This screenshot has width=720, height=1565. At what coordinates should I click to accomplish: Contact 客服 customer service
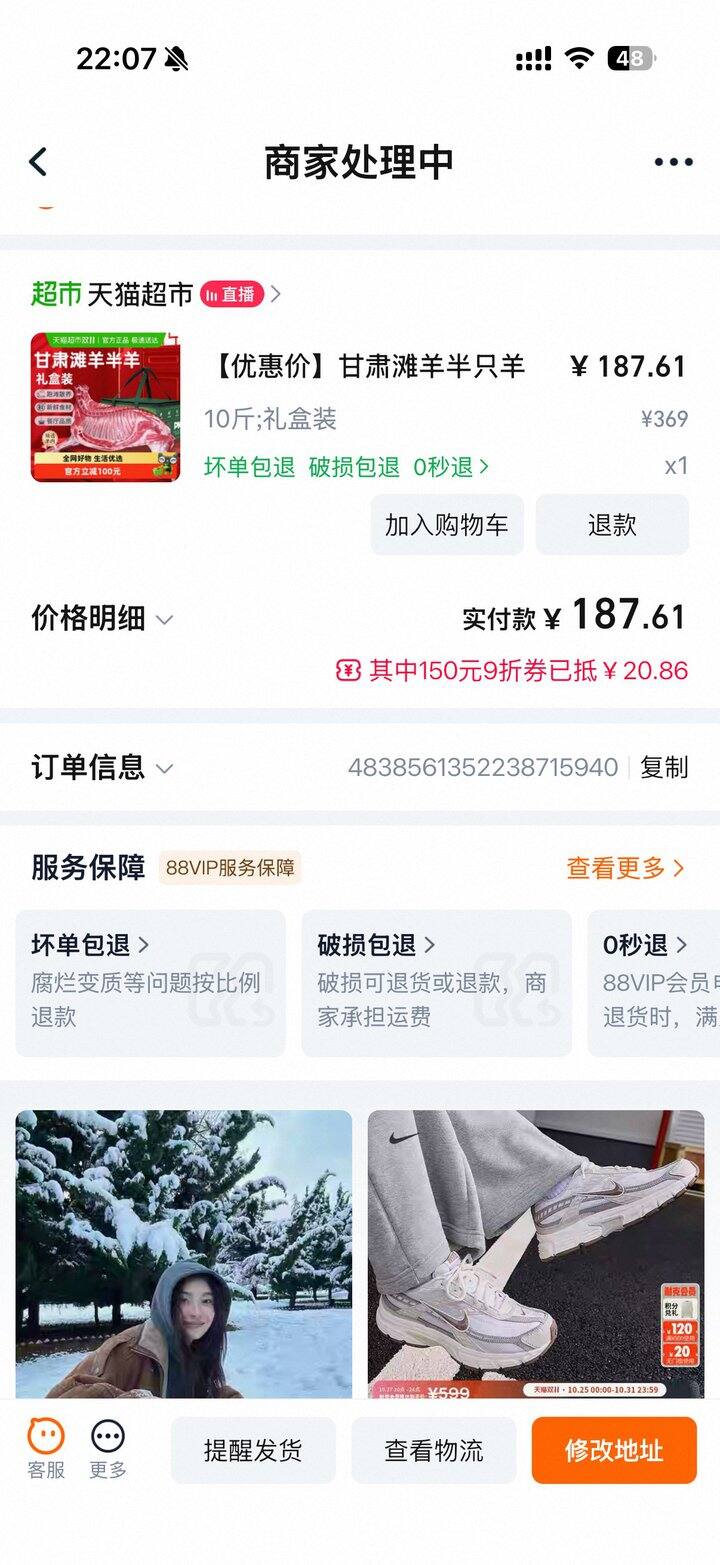pyautogui.click(x=46, y=1449)
